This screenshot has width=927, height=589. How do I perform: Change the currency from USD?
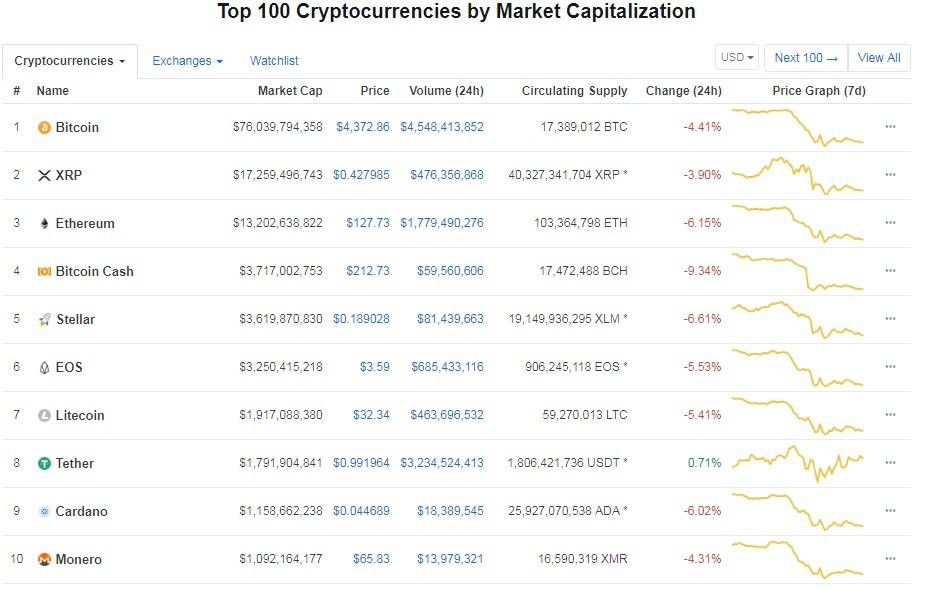(x=738, y=57)
